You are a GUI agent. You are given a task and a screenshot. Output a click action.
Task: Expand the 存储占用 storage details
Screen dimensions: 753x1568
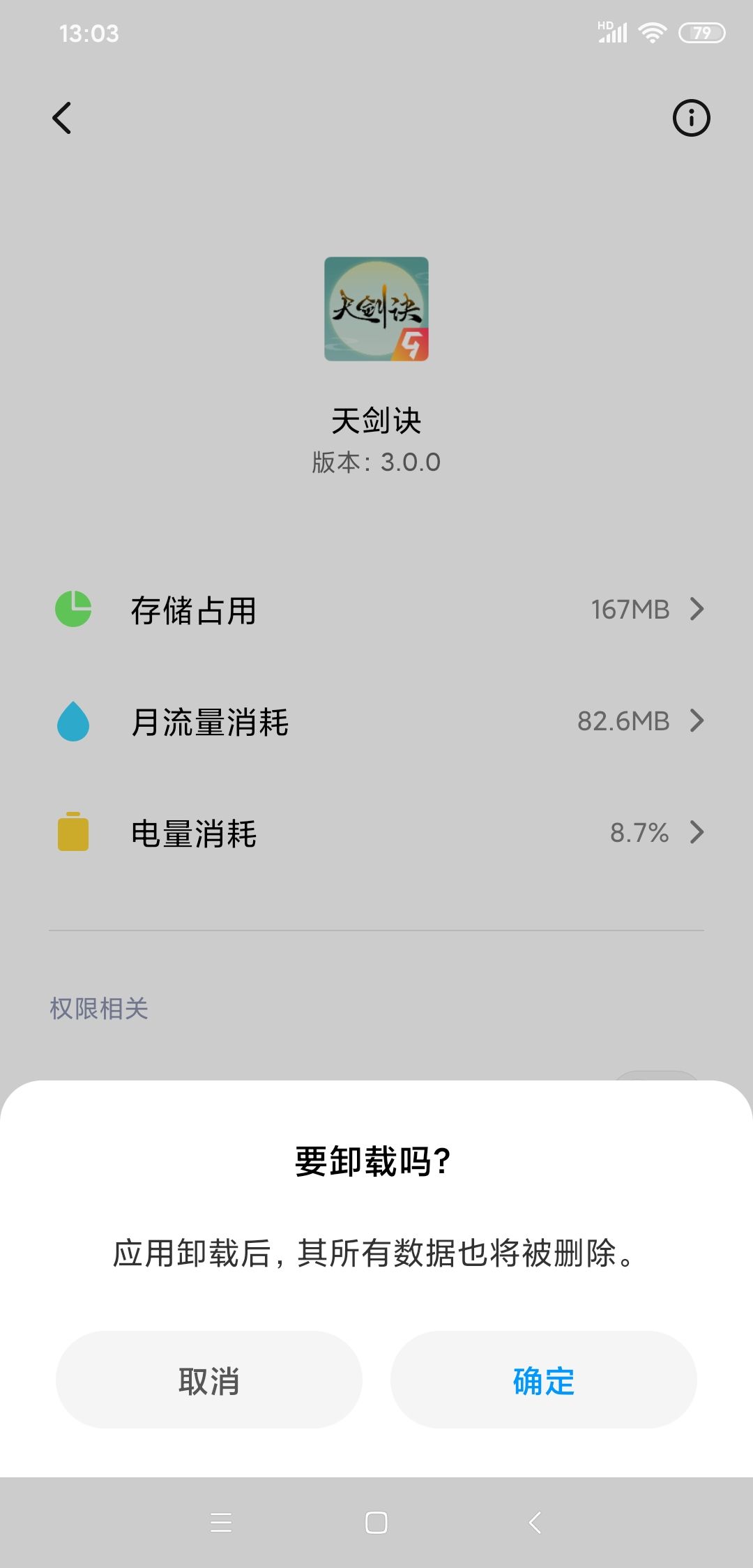[376, 609]
